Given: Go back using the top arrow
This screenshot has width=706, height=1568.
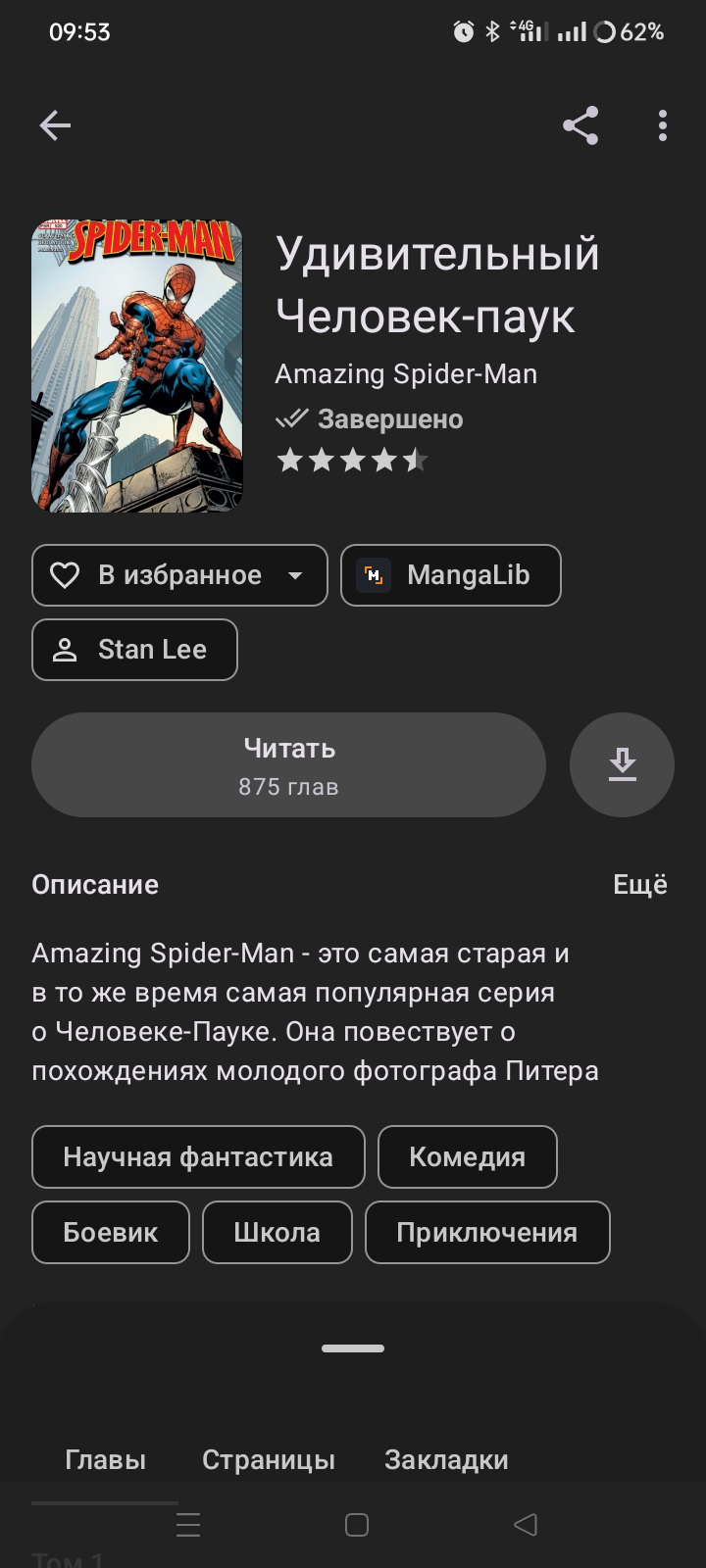Looking at the screenshot, I should pyautogui.click(x=55, y=125).
